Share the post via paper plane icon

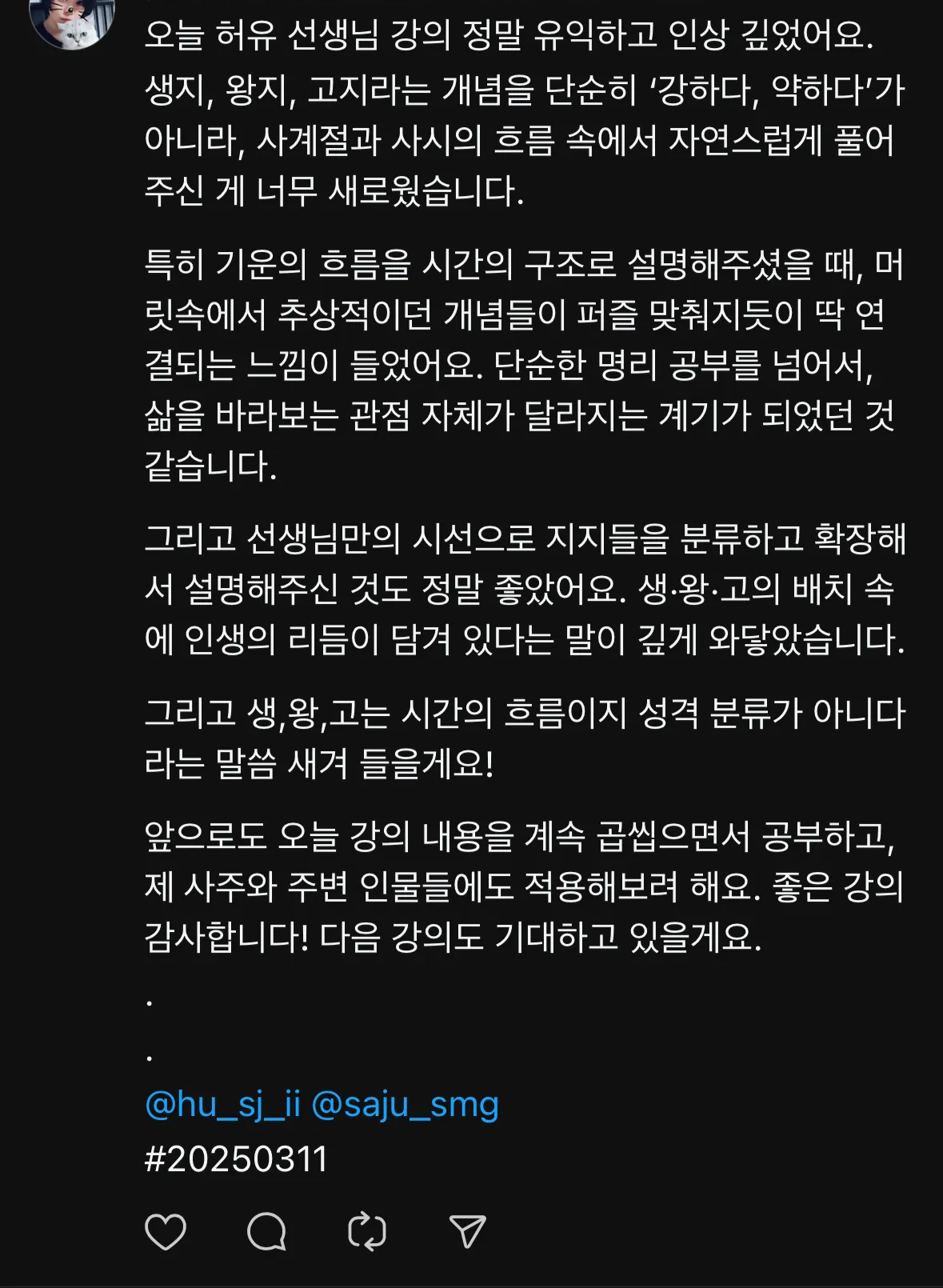click(x=468, y=1231)
